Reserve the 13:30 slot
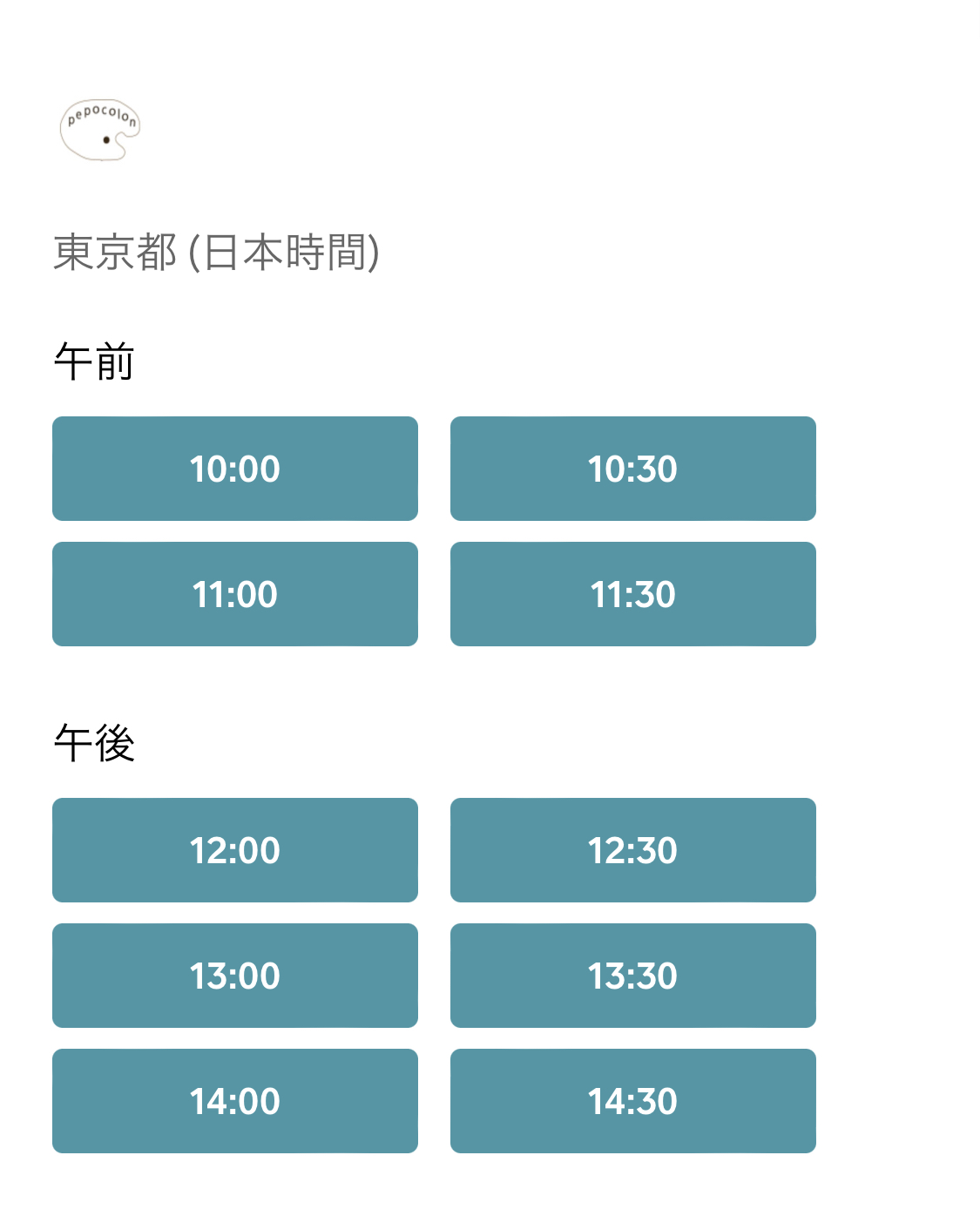 633,976
